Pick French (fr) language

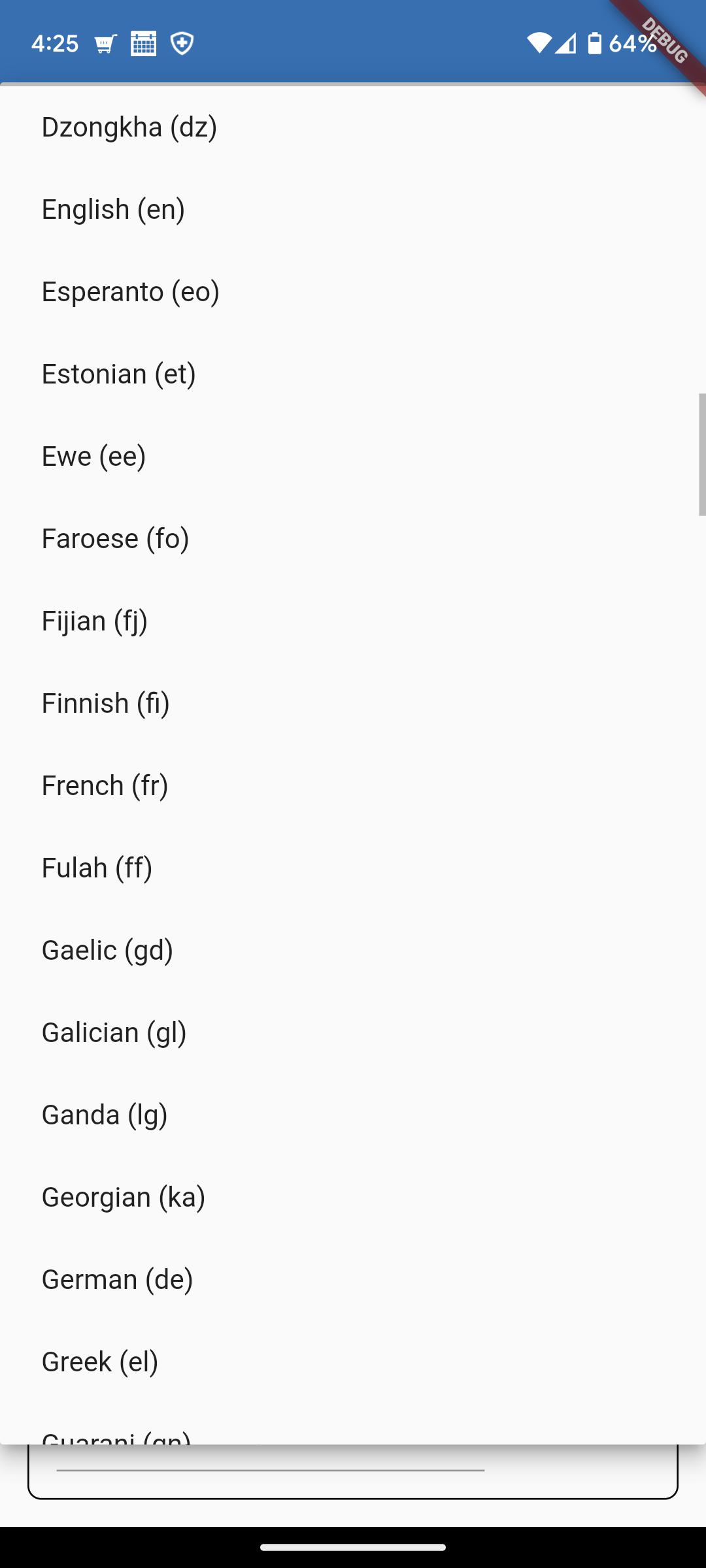pyautogui.click(x=353, y=785)
